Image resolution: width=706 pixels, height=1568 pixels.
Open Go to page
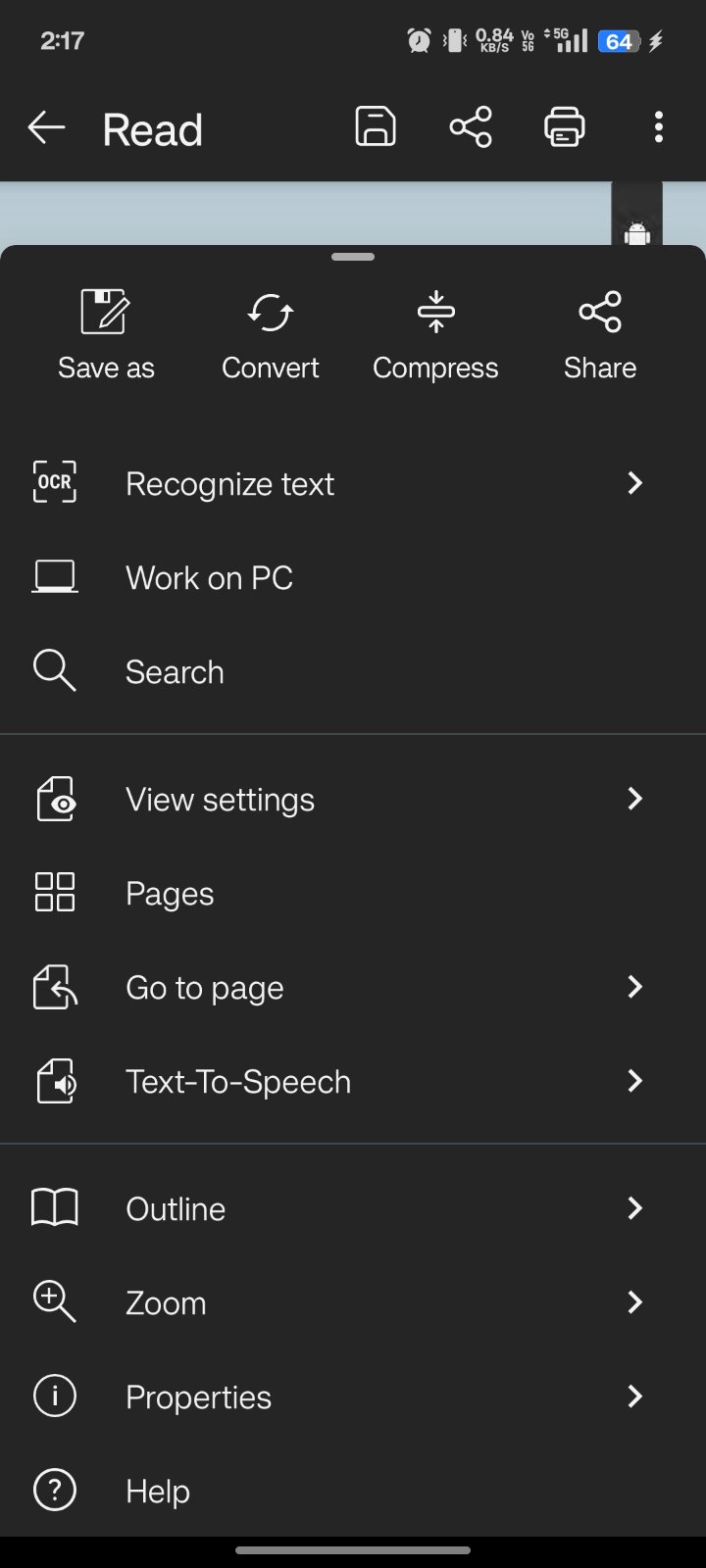click(205, 988)
